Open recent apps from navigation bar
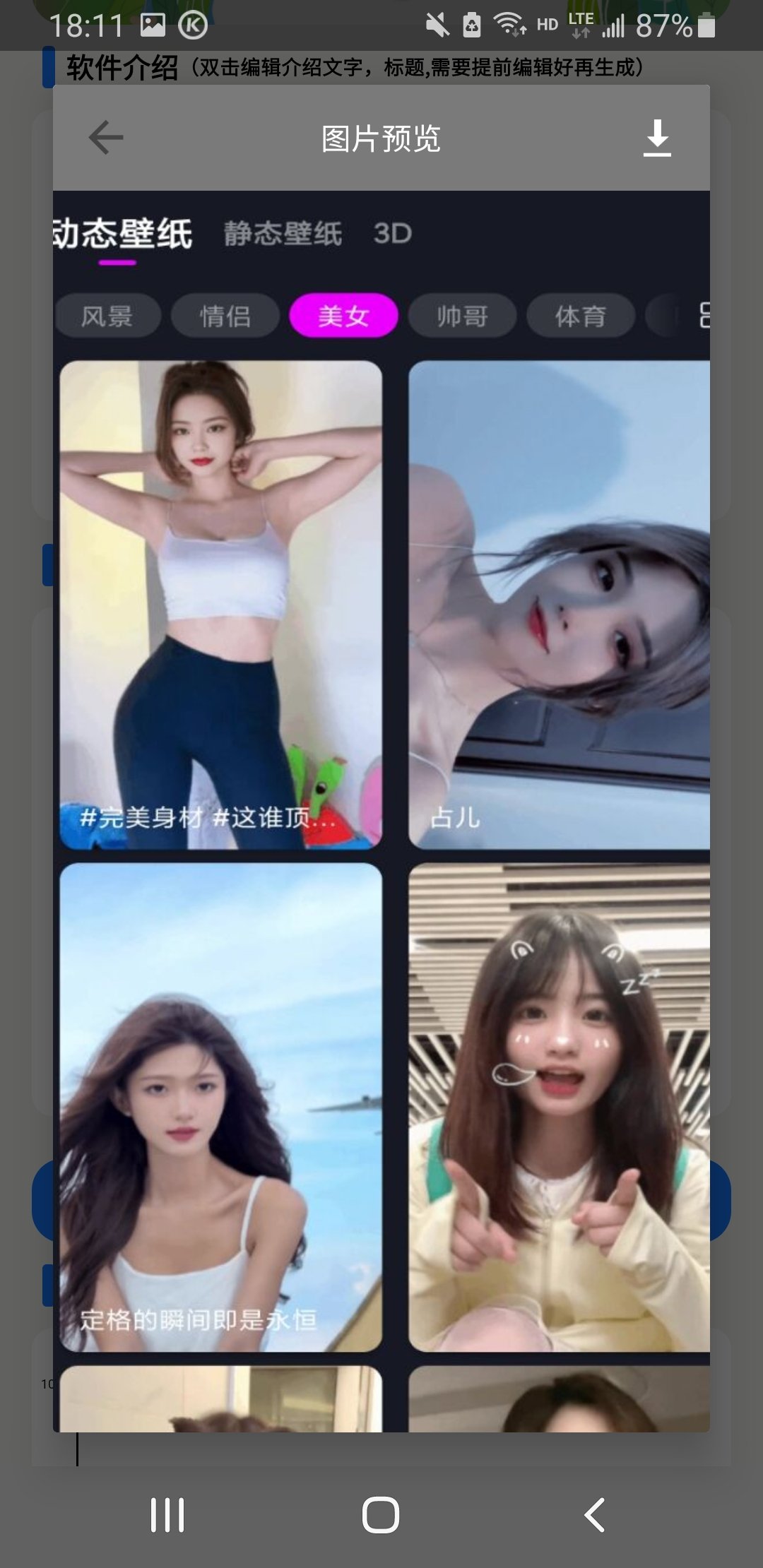The height and width of the screenshot is (1568, 763). pos(167,1515)
